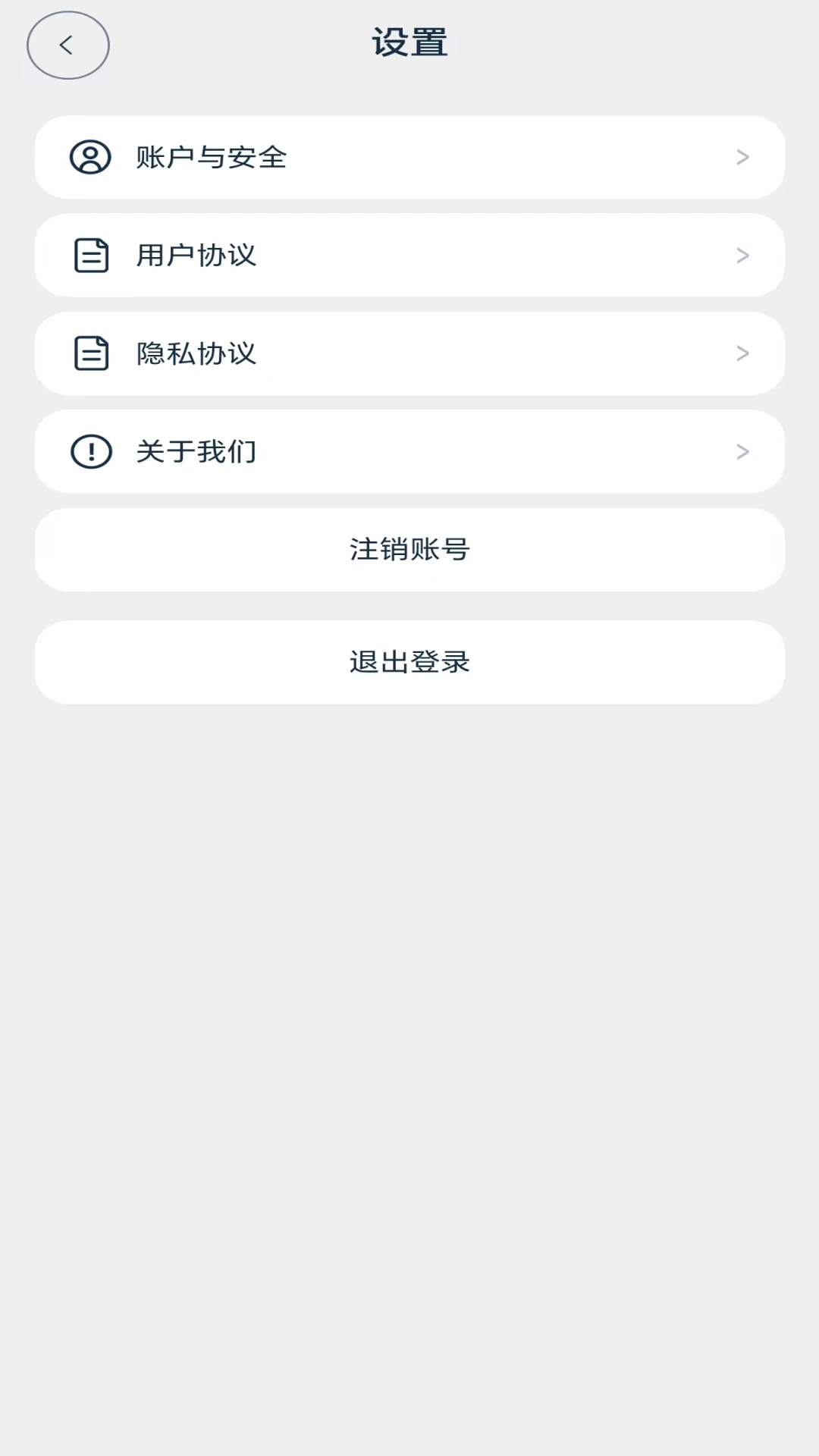Select the 隐私协议 menu row
This screenshot has width=819, height=1456.
point(409,353)
